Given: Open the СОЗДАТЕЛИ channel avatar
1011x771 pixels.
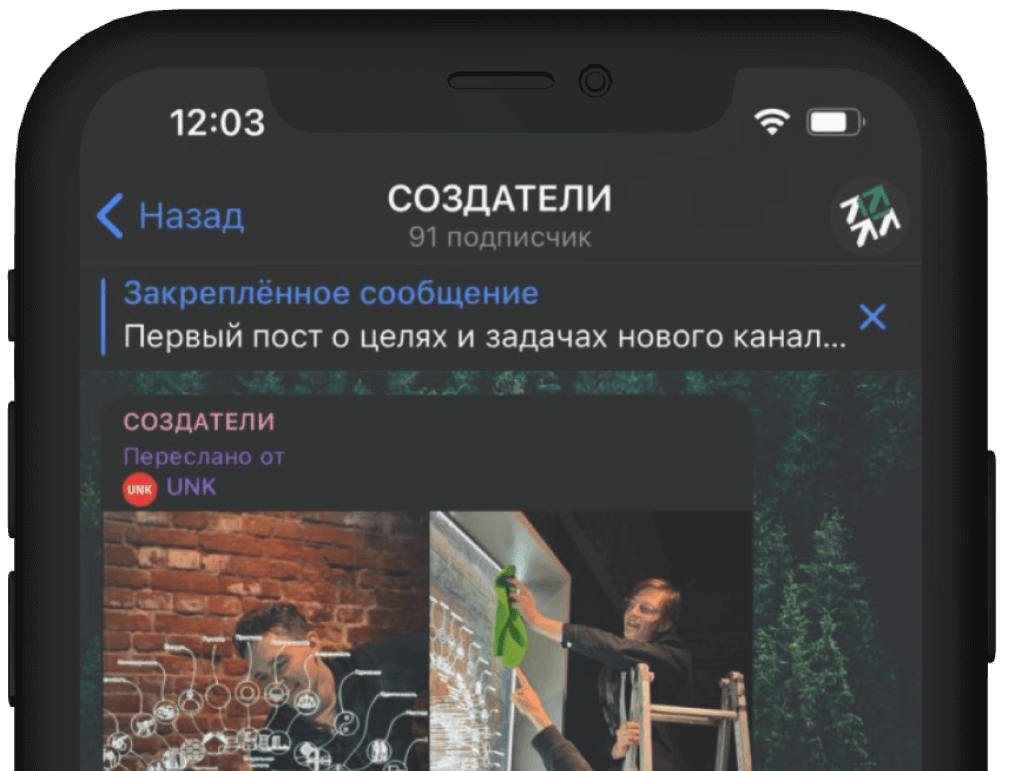Looking at the screenshot, I should (x=868, y=216).
